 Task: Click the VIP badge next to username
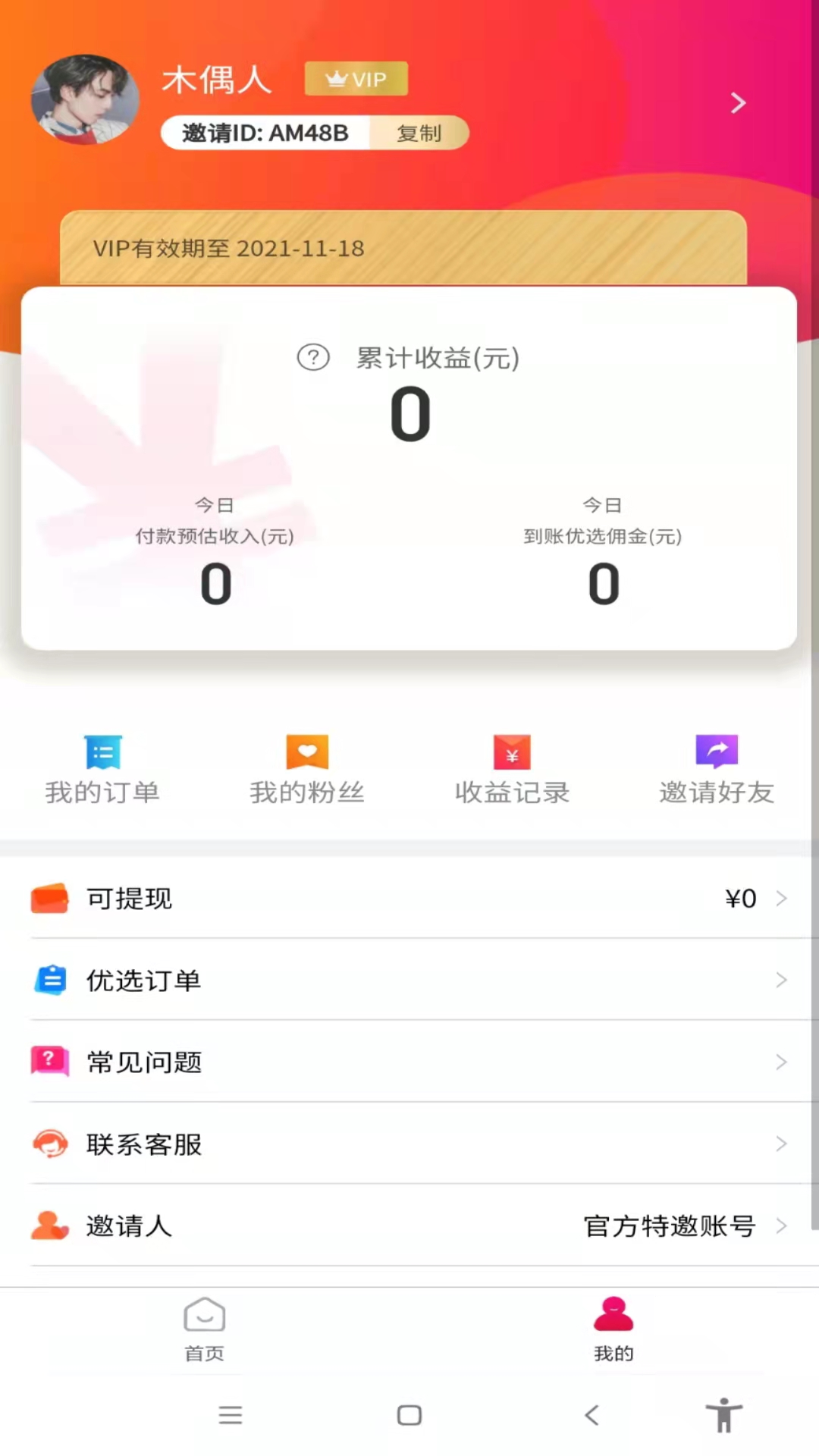pos(356,78)
